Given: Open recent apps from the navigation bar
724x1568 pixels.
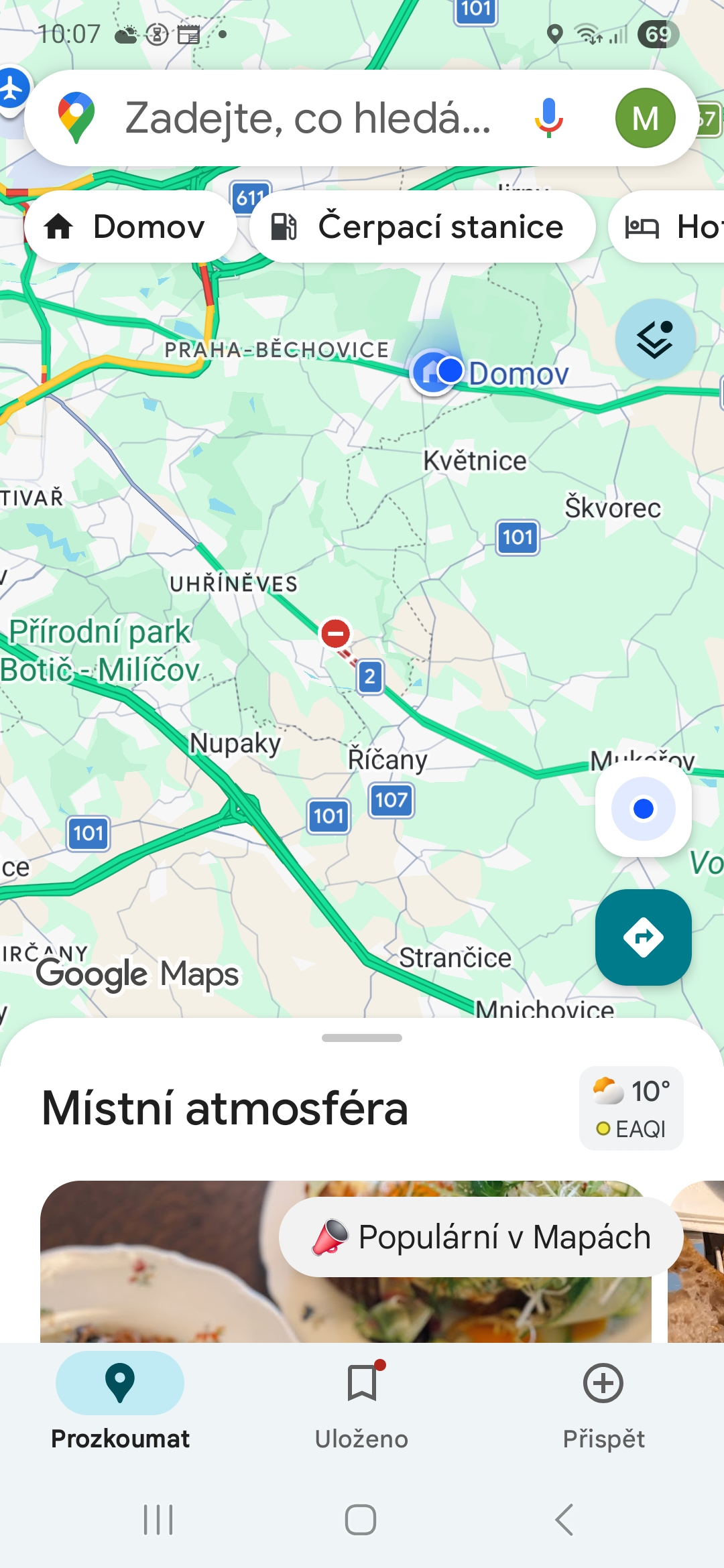Looking at the screenshot, I should click(158, 1520).
